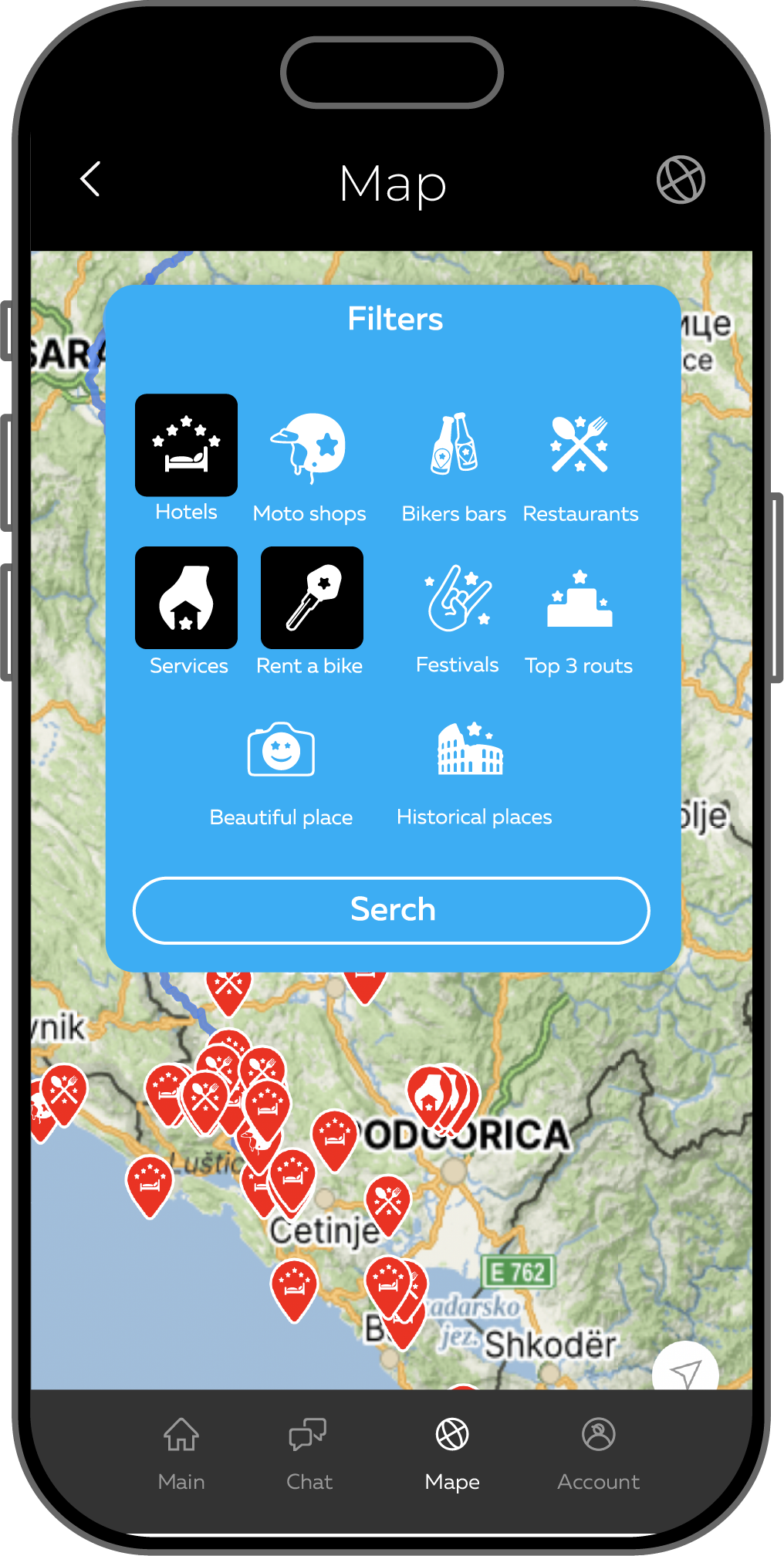Image resolution: width=784 pixels, height=1556 pixels.
Task: Center map on my location
Action: coord(684,1371)
